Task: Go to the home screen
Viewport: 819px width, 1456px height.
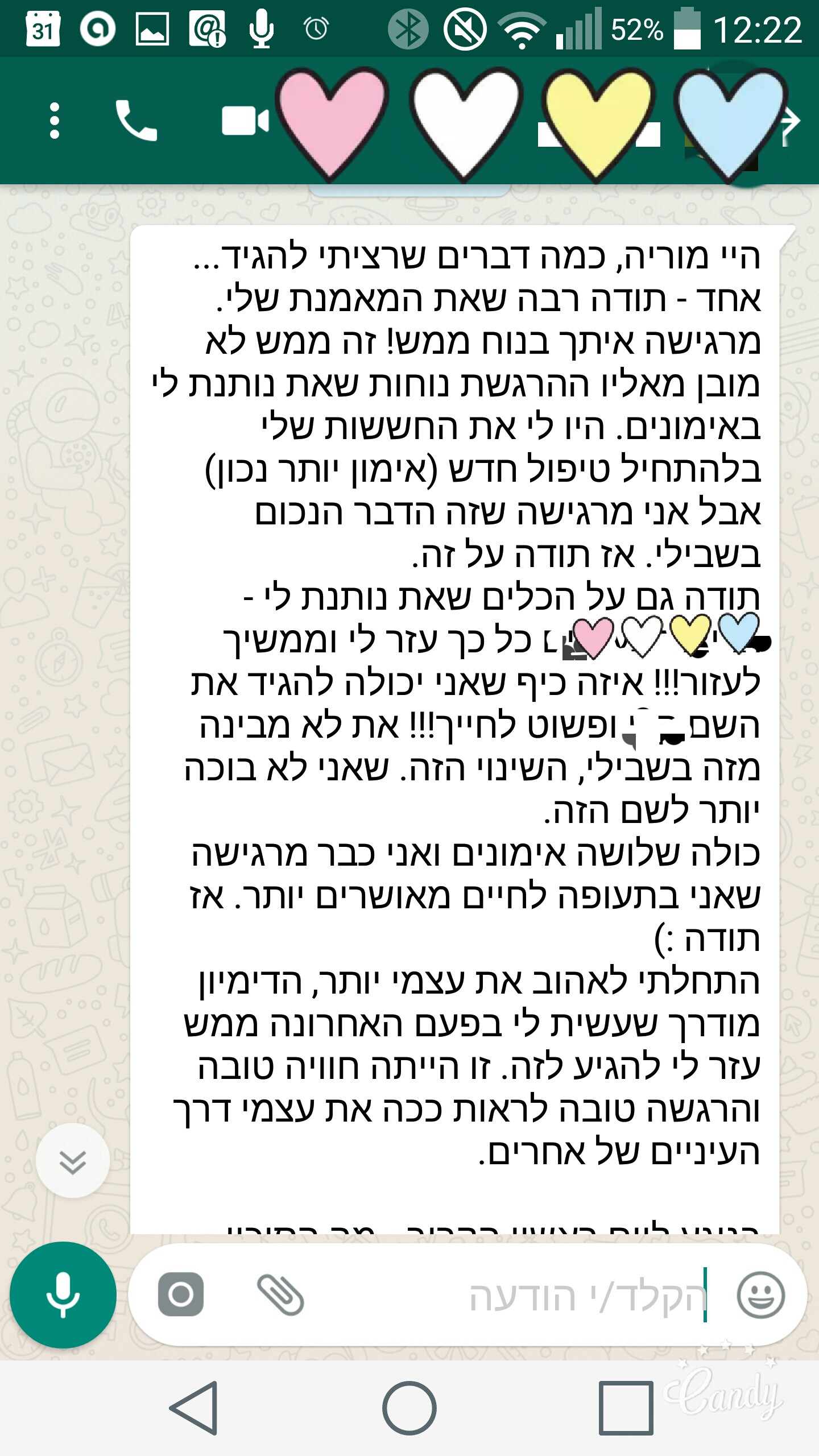Action: (x=409, y=1408)
